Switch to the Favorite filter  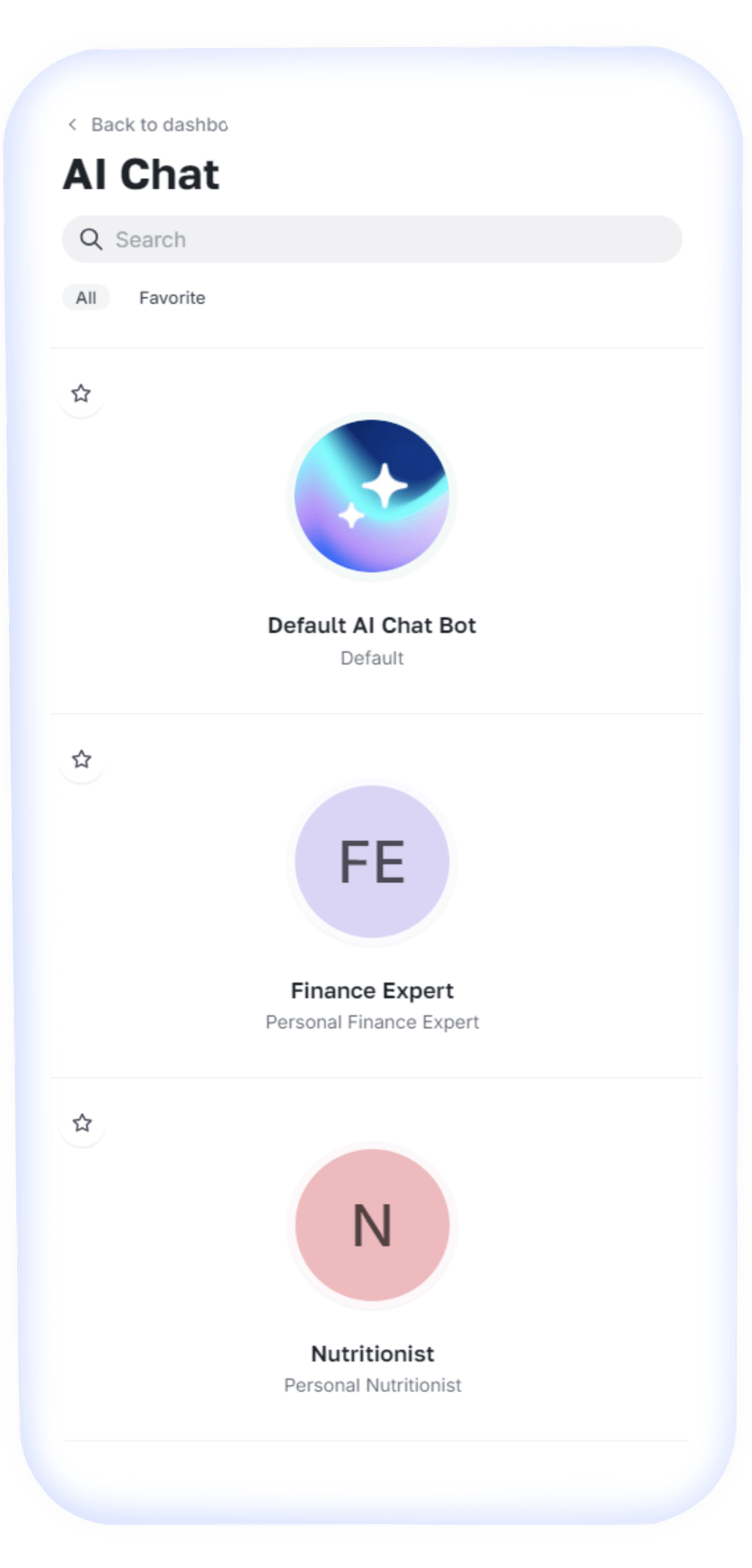[172, 298]
